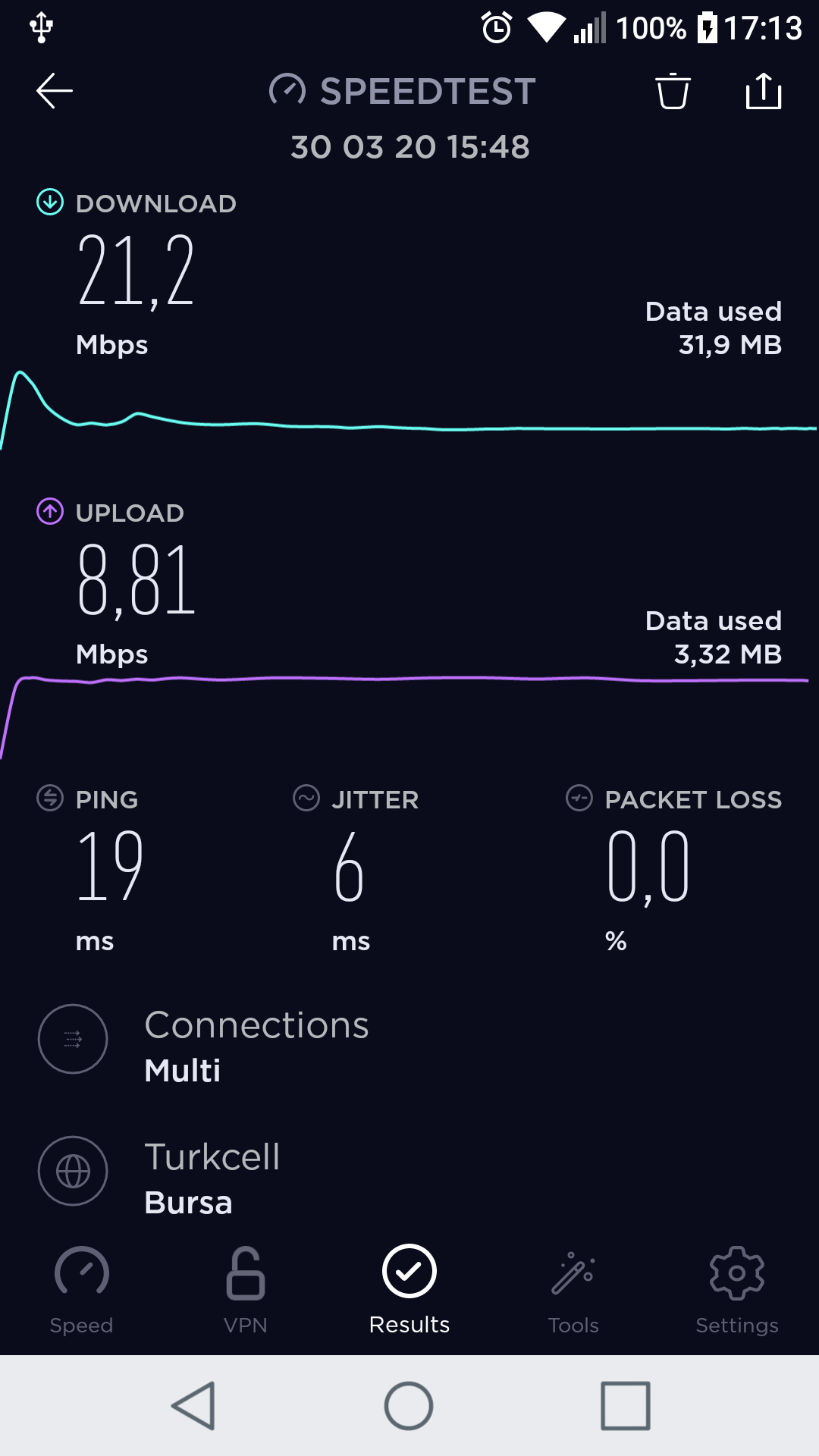Select the Results tab
The width and height of the screenshot is (819, 1456).
(409, 1291)
